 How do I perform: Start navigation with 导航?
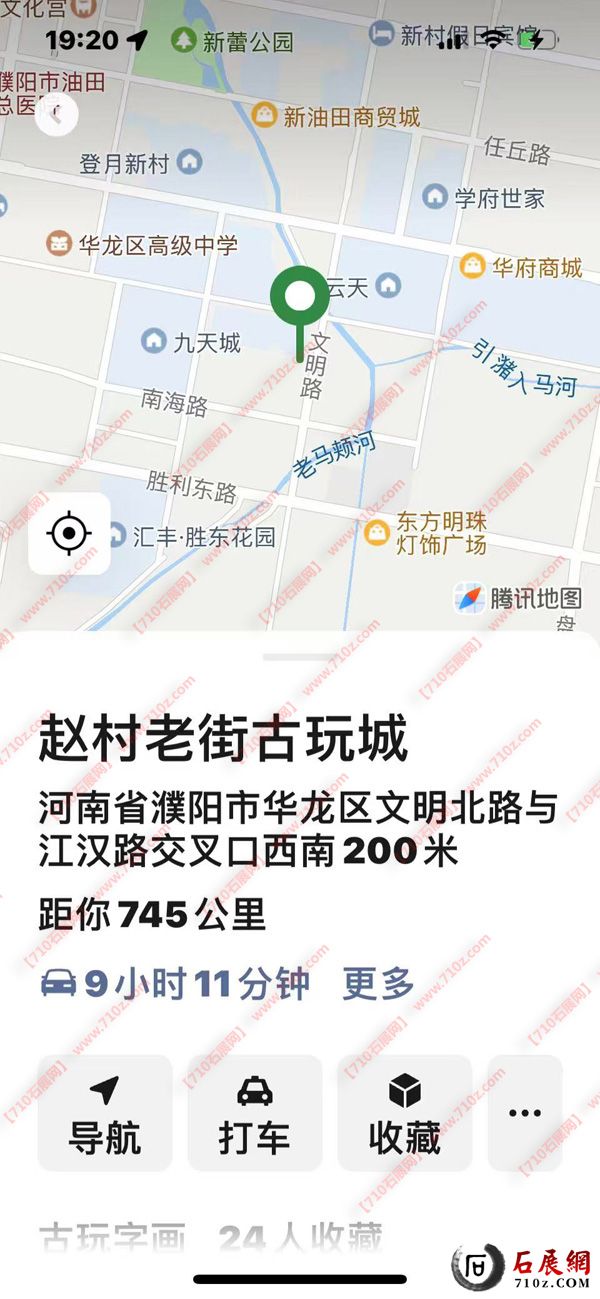(105, 1113)
